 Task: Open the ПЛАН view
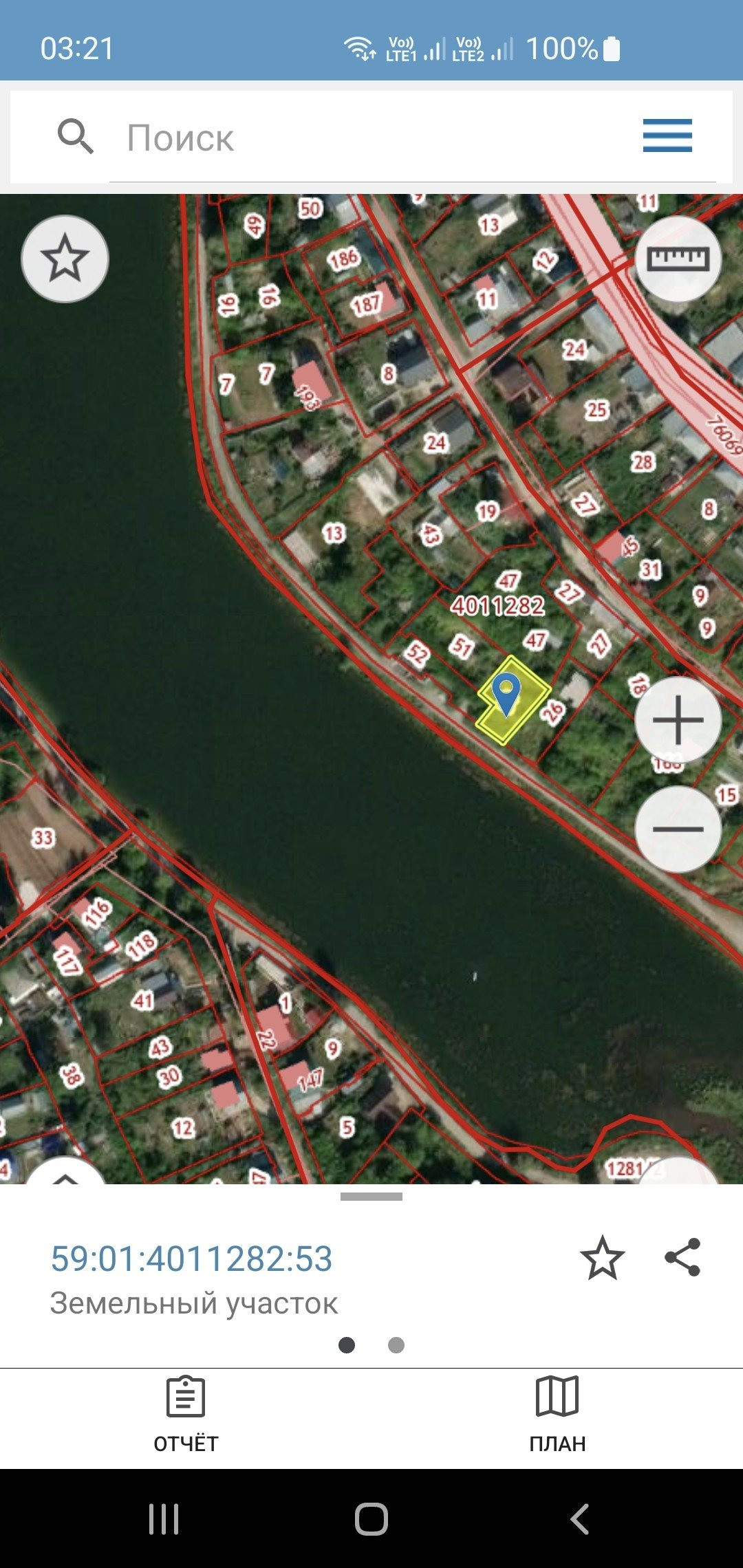[557, 1414]
